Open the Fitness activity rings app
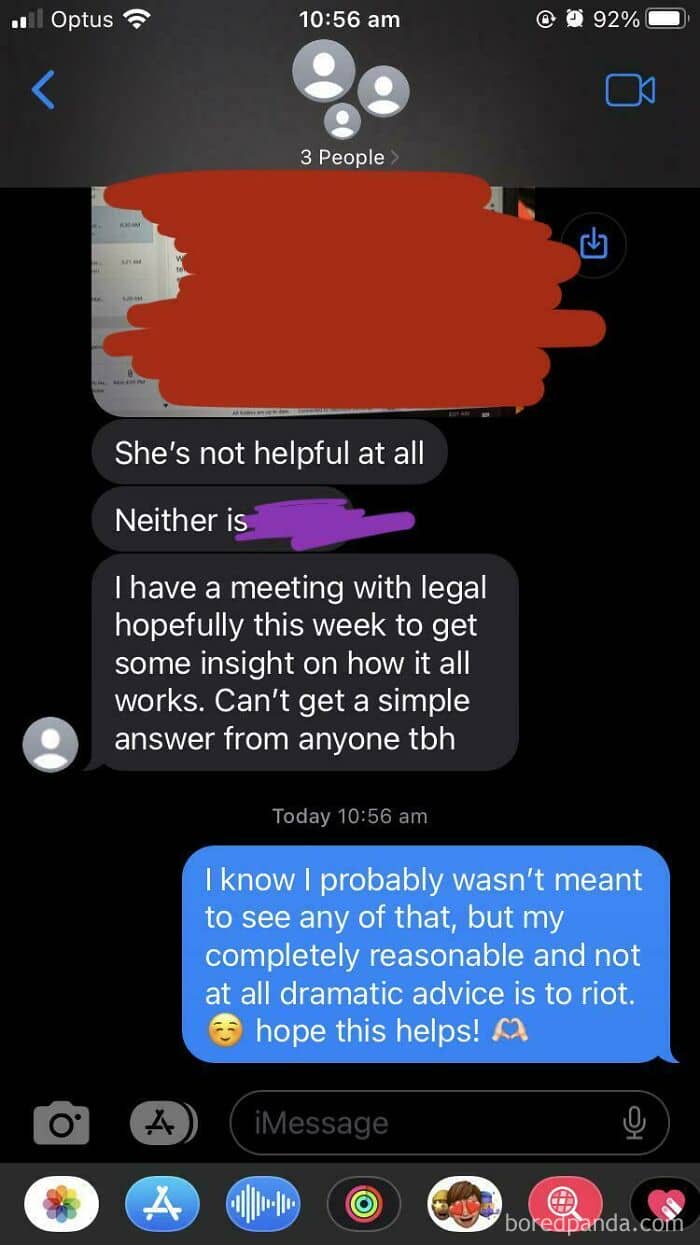 click(x=364, y=1203)
